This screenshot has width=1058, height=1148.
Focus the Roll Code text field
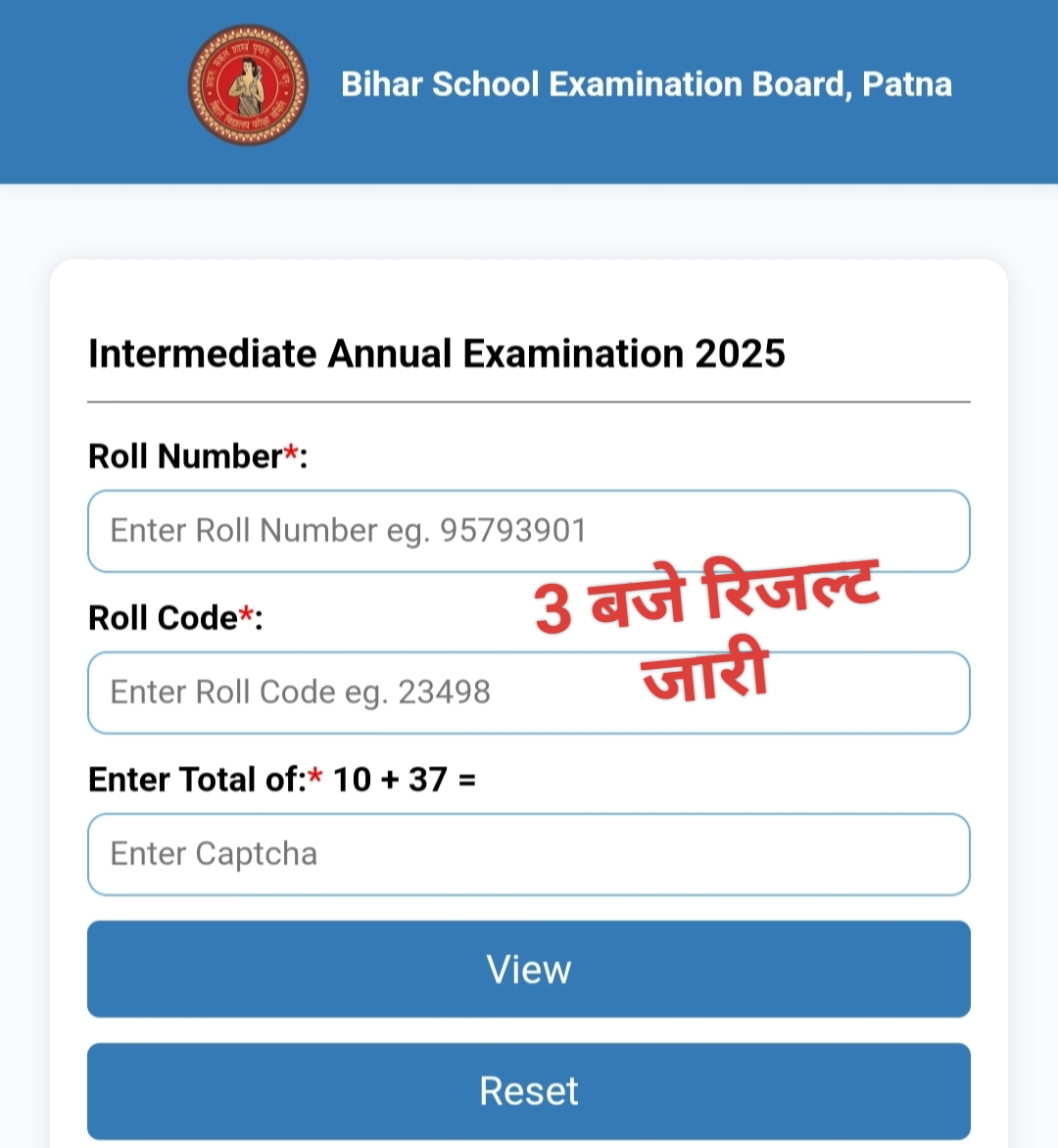click(x=392, y=693)
